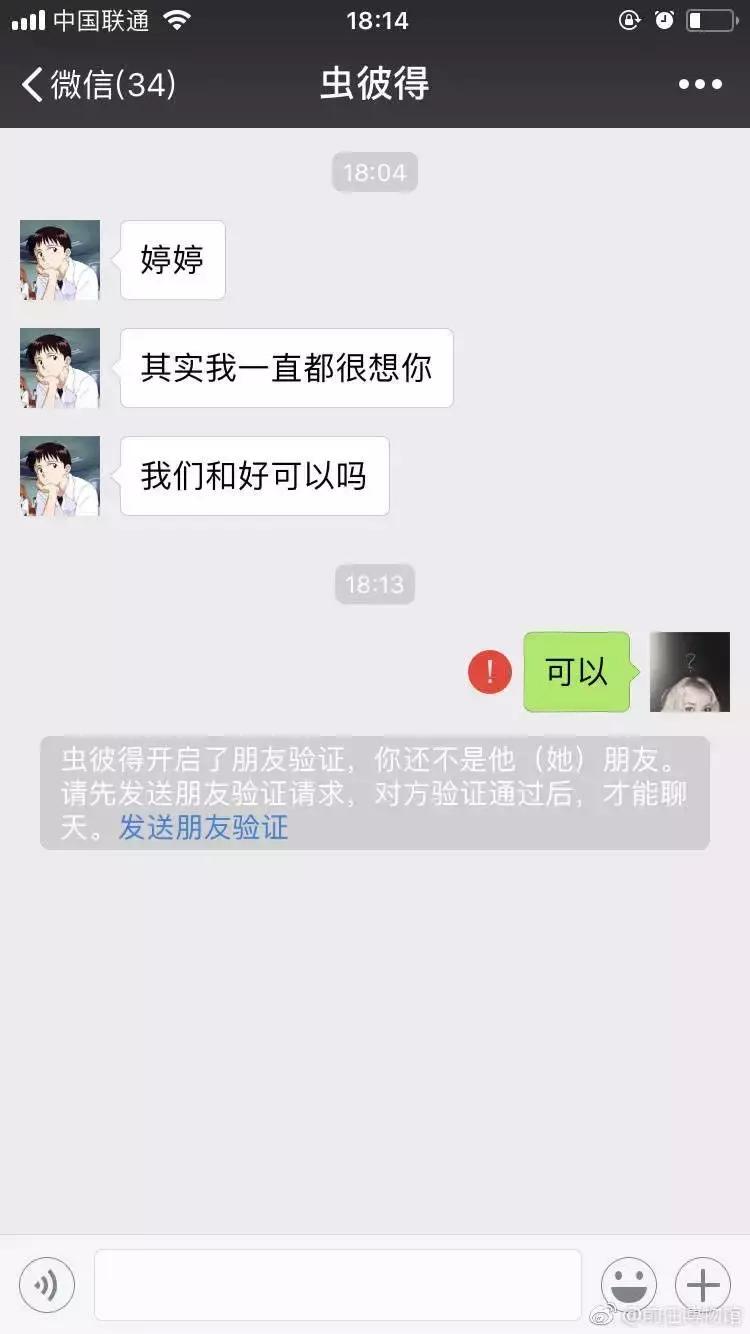
Task: Tap the plus icon to attach content
Action: click(703, 1285)
